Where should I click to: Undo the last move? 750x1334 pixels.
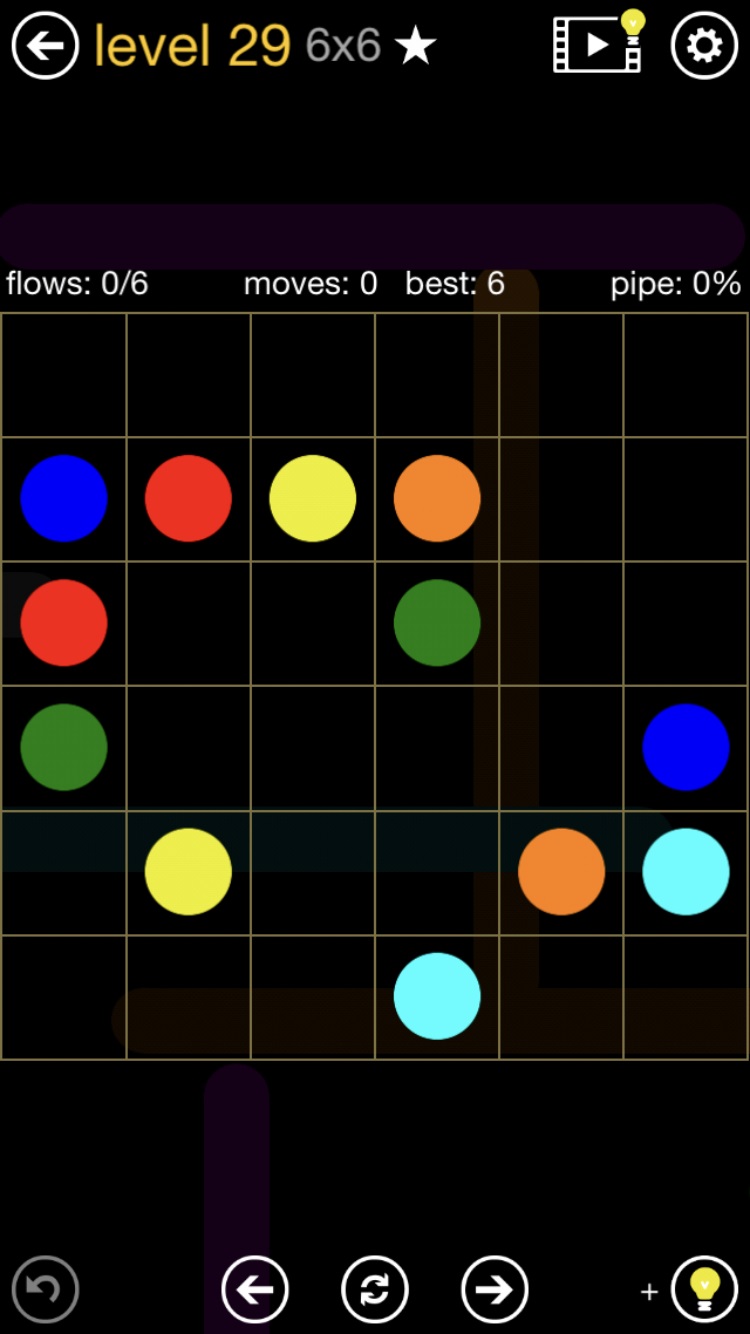(45, 1289)
